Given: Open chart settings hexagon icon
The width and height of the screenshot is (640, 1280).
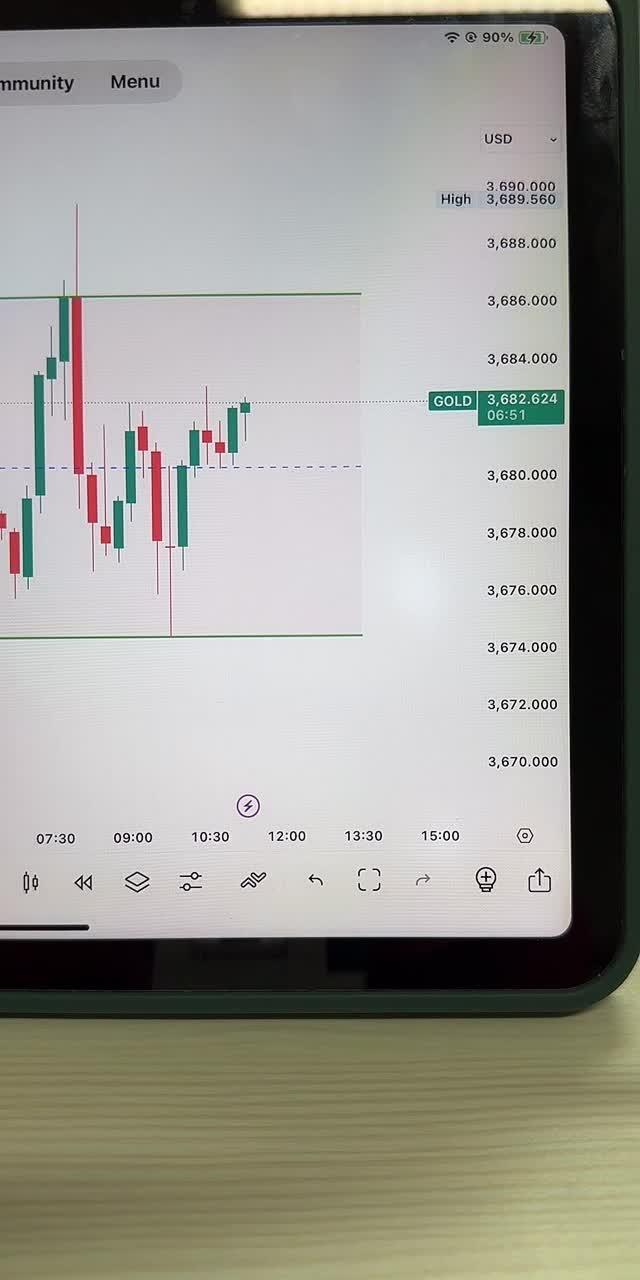Looking at the screenshot, I should [x=525, y=836].
